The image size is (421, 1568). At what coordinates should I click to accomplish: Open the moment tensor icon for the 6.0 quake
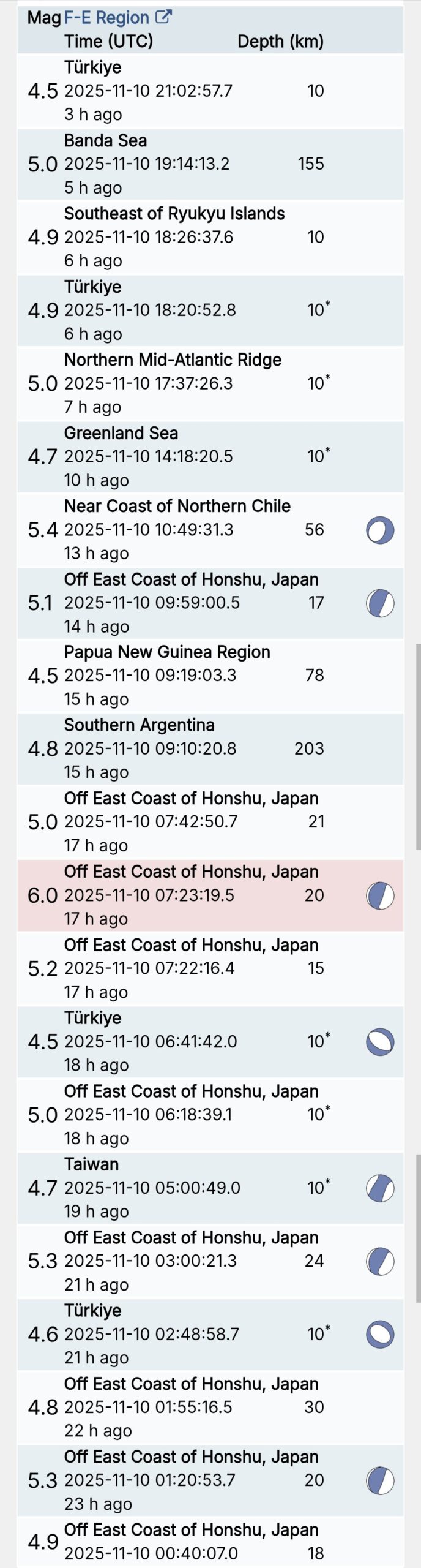(x=380, y=896)
